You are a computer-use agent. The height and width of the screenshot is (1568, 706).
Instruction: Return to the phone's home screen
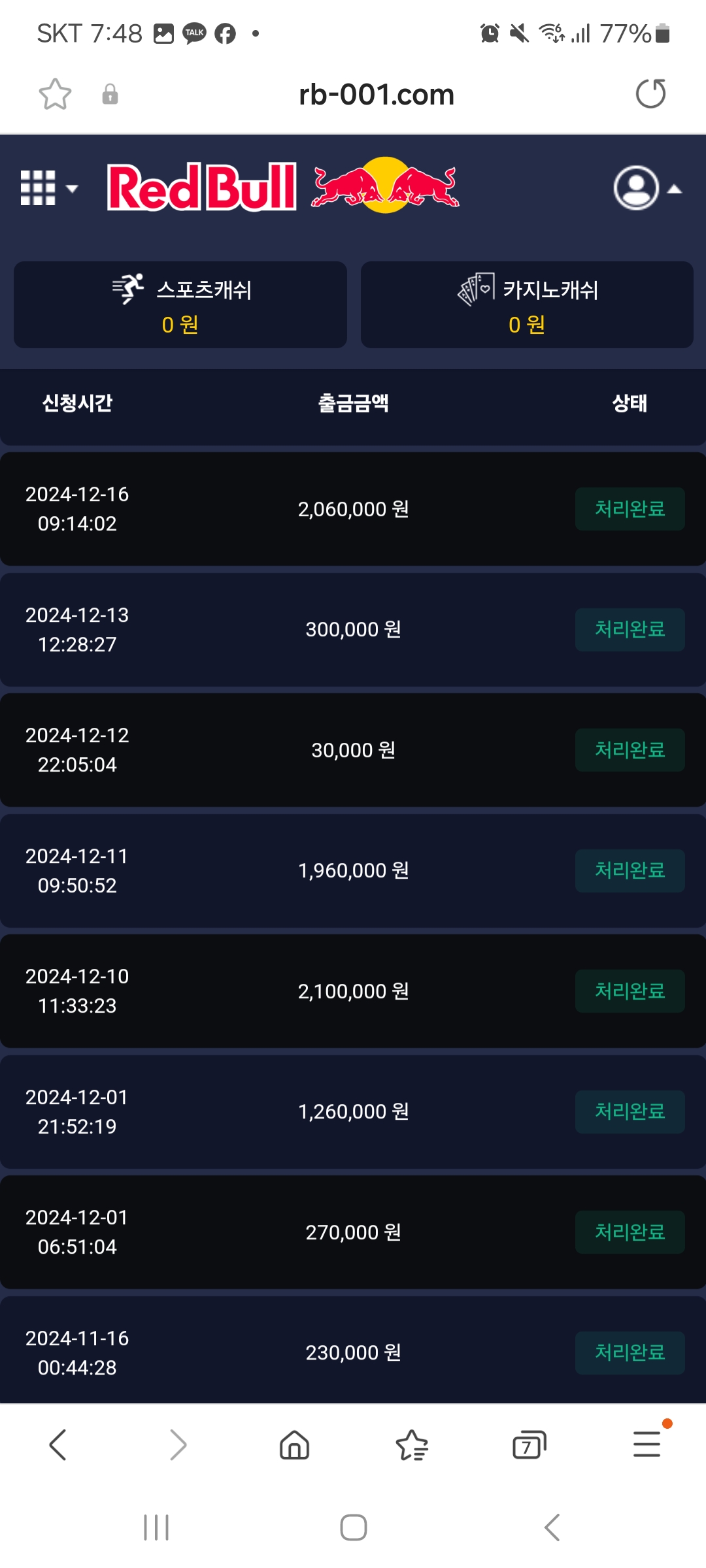tap(353, 1527)
